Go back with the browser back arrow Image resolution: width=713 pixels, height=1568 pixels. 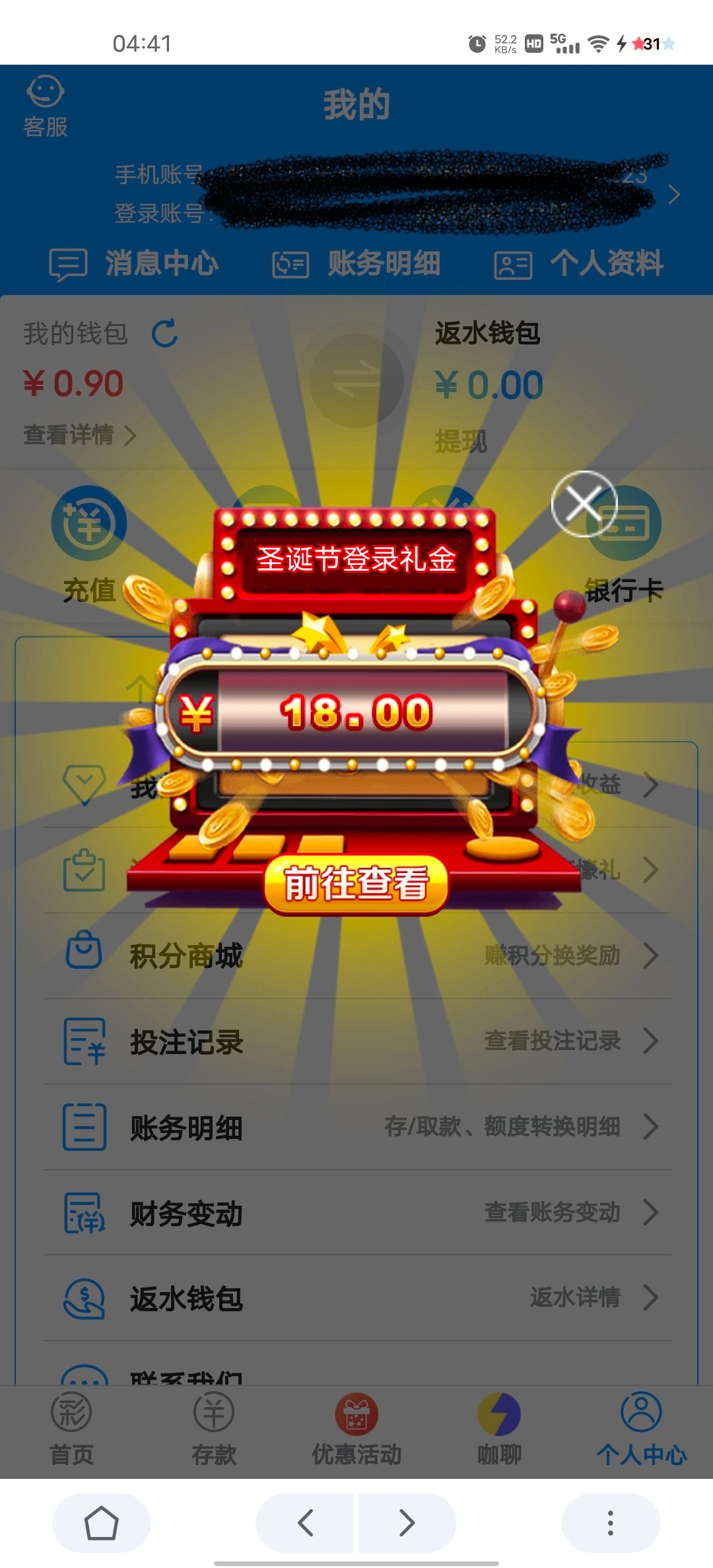pos(305,1523)
